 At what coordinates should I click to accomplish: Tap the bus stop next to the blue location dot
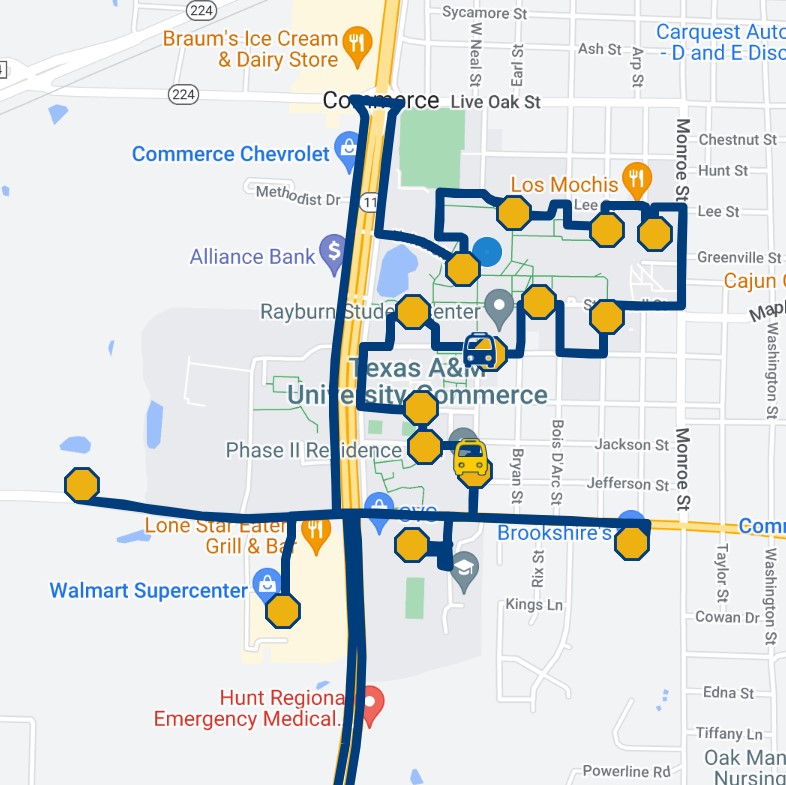tap(463, 268)
